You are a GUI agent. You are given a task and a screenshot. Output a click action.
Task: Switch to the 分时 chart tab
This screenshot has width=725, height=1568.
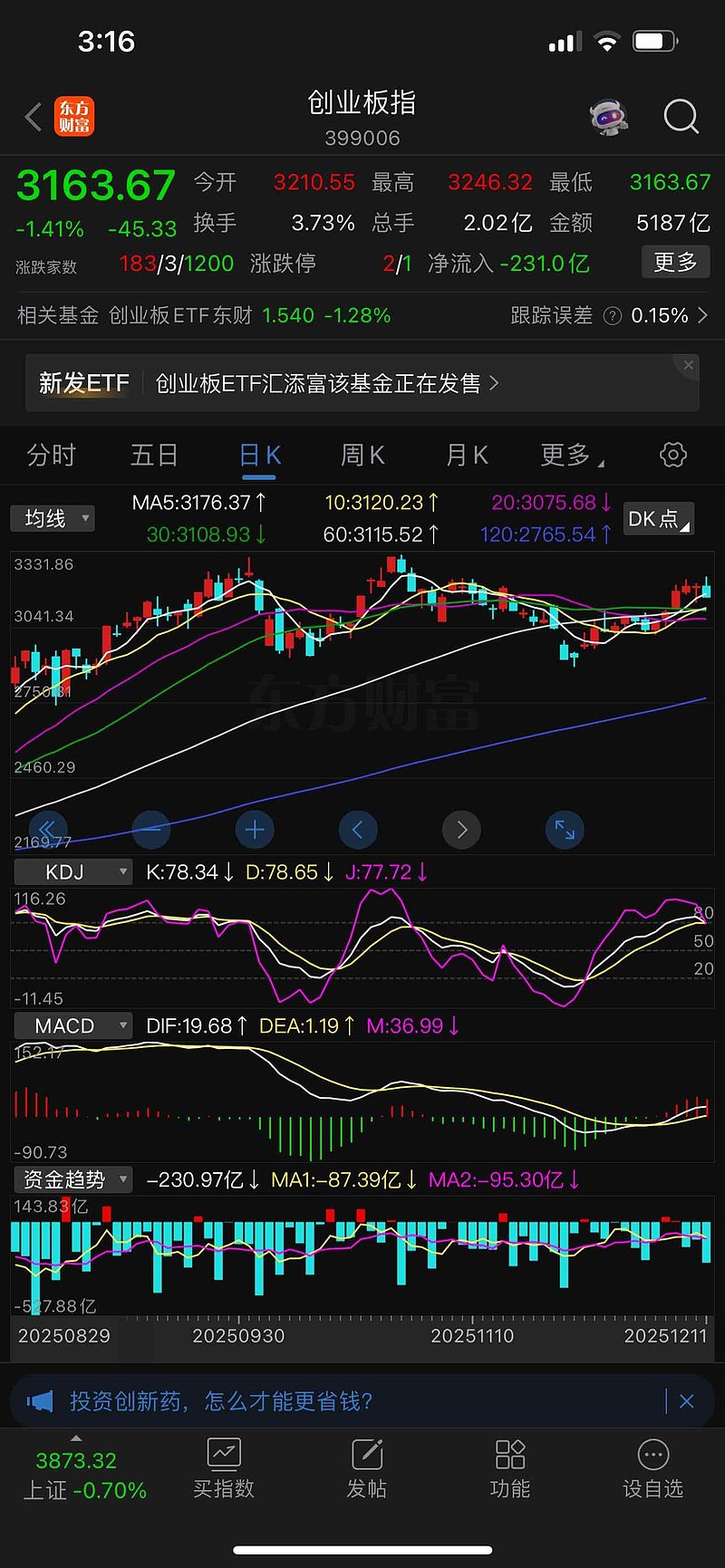pos(51,455)
